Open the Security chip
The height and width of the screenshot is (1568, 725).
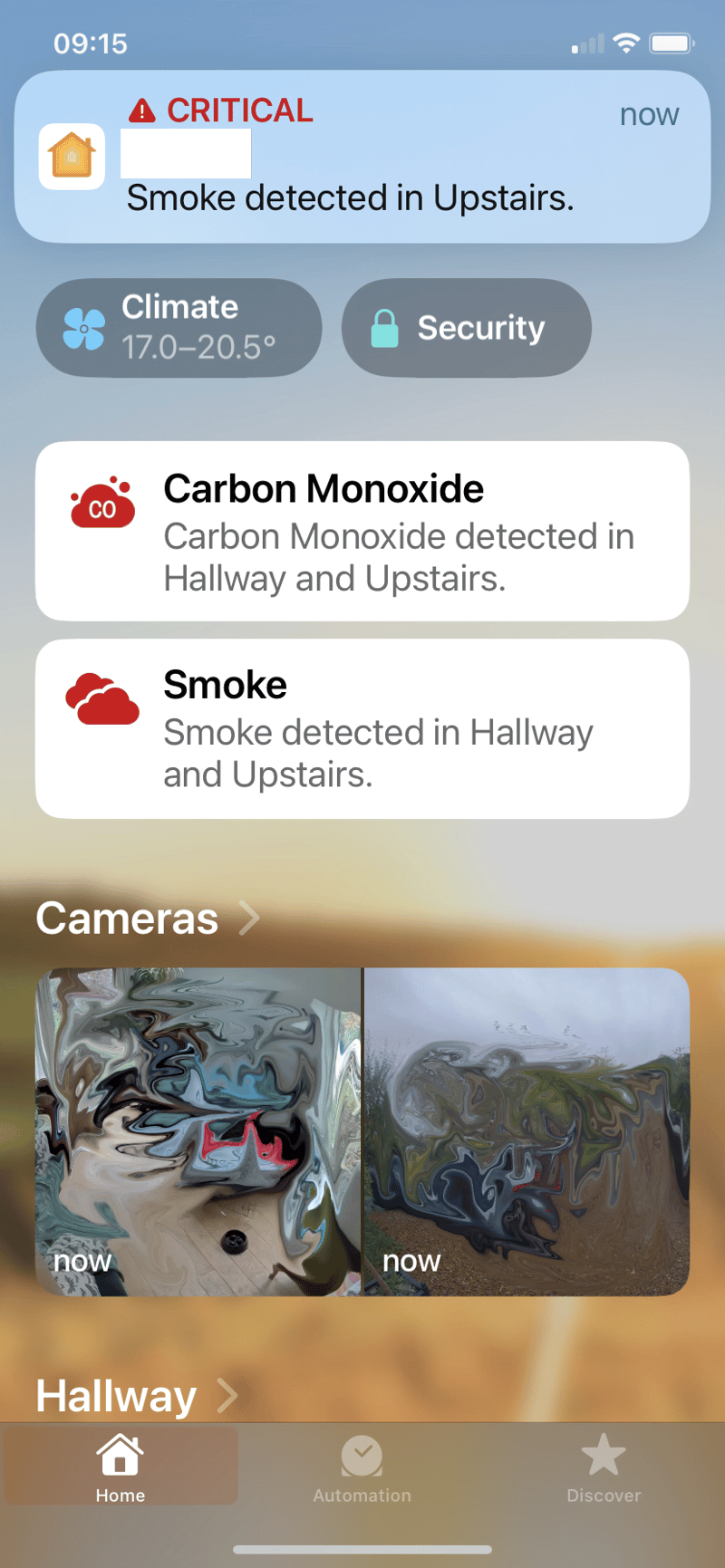[x=466, y=327]
